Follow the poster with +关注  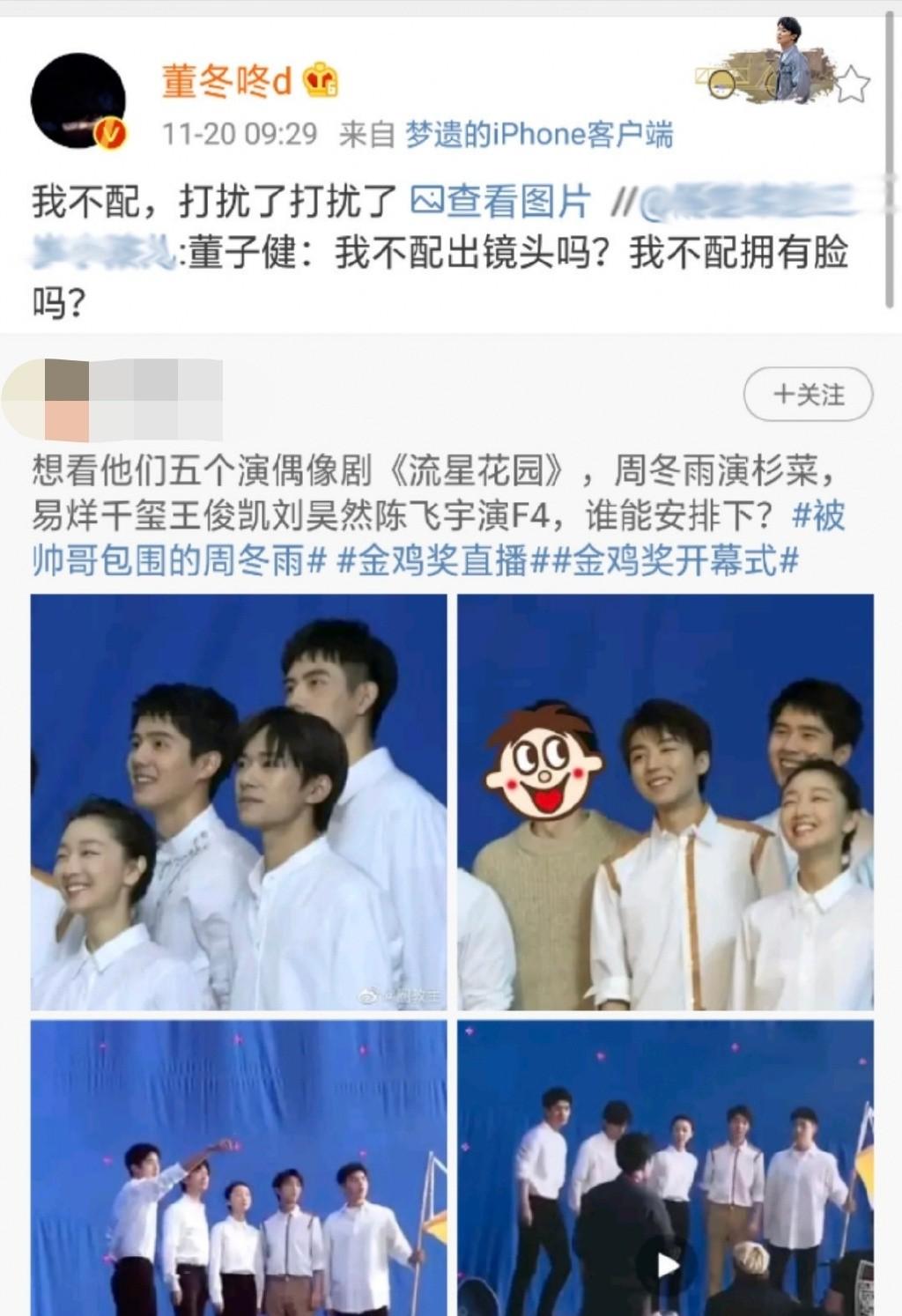pos(808,395)
